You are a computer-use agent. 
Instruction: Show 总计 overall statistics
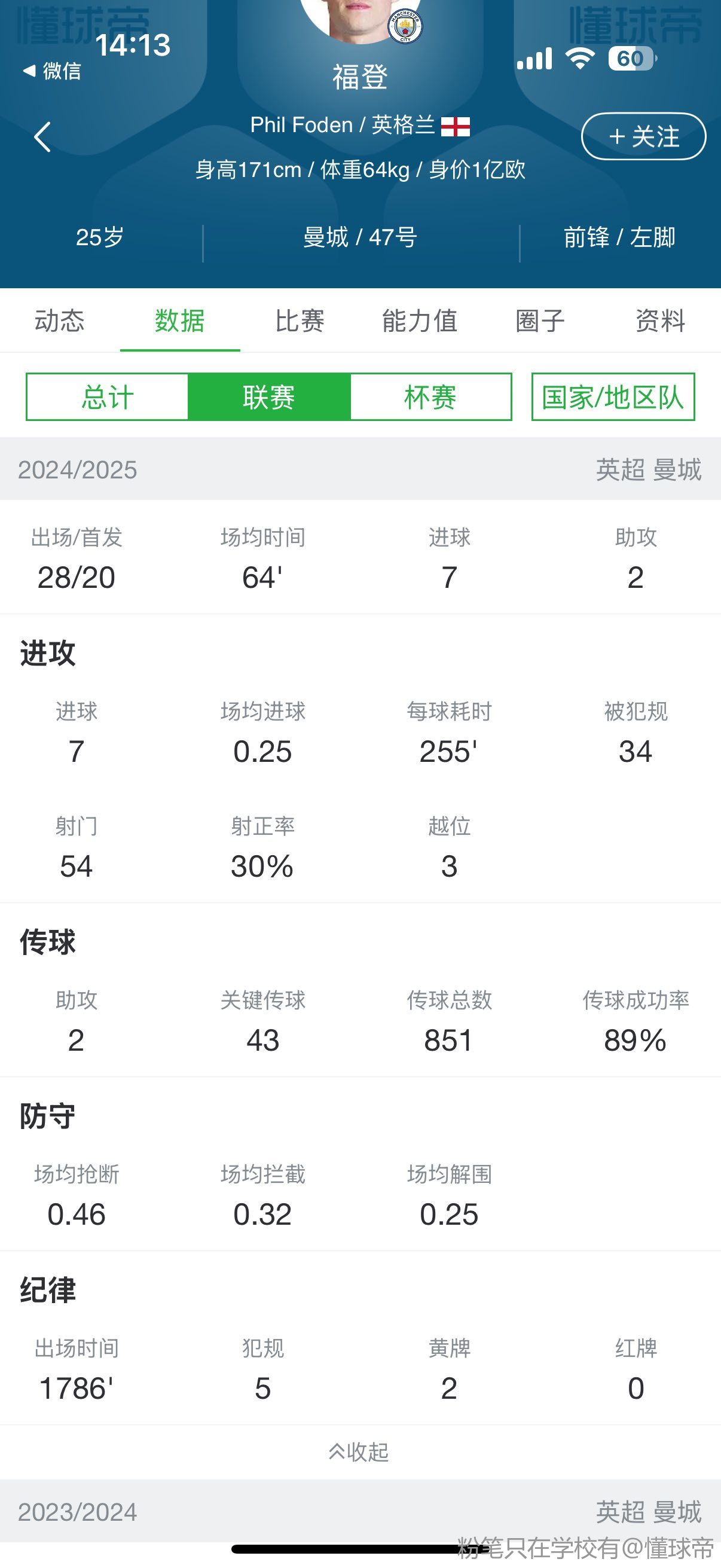coord(107,397)
